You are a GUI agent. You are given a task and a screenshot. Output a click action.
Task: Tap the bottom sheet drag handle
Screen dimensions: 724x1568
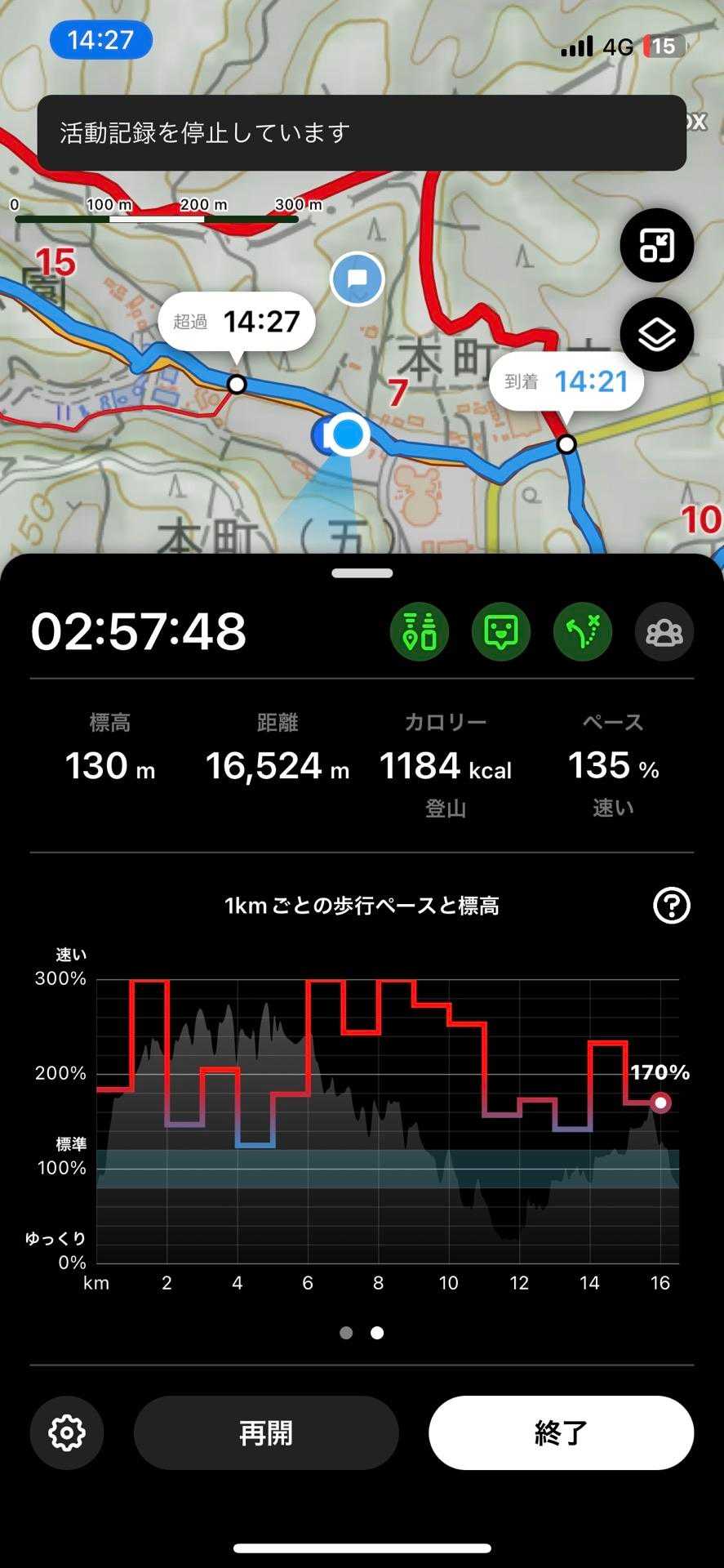(362, 573)
